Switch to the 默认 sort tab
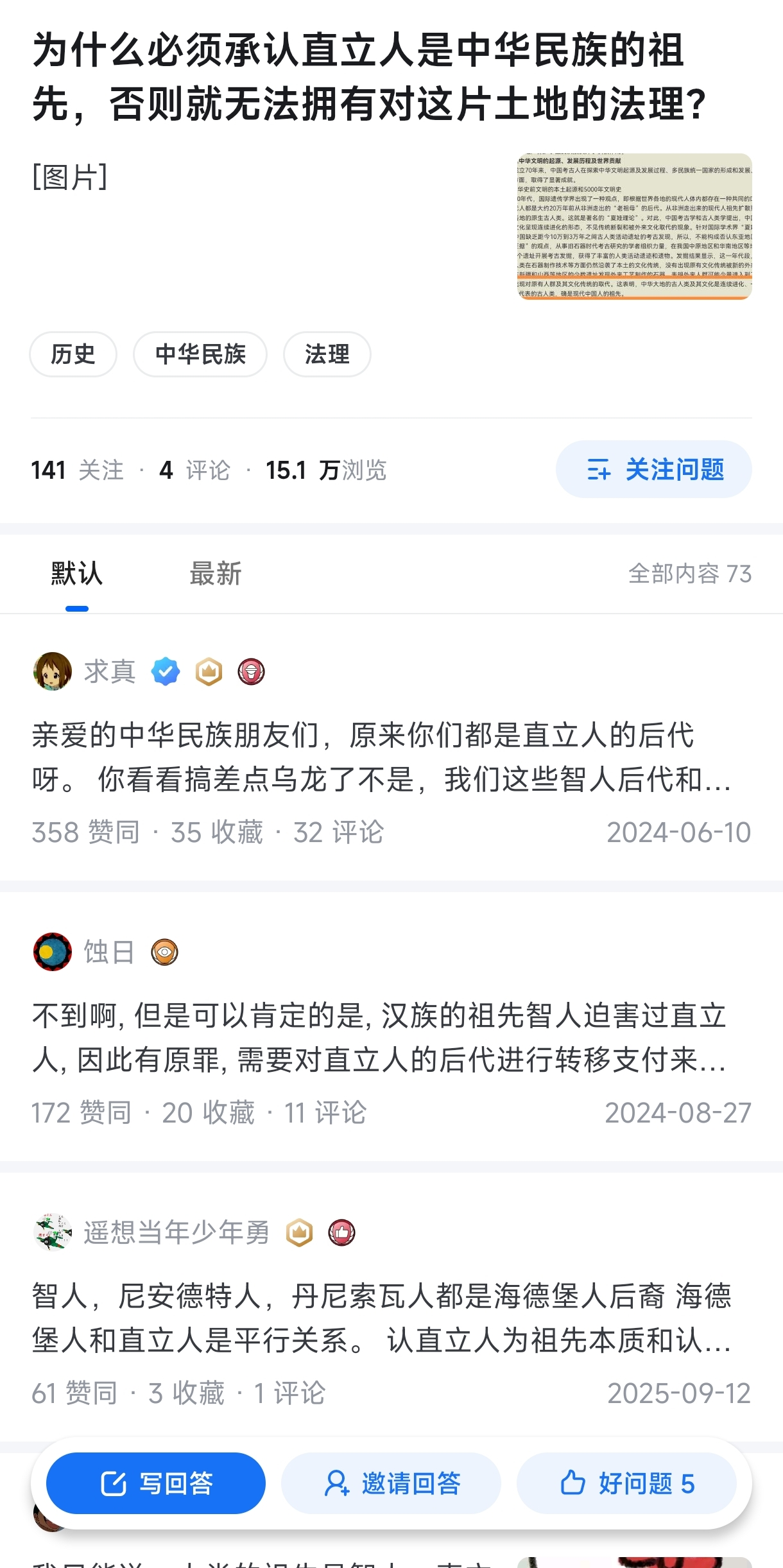Viewport: 783px width, 1568px height. click(77, 574)
